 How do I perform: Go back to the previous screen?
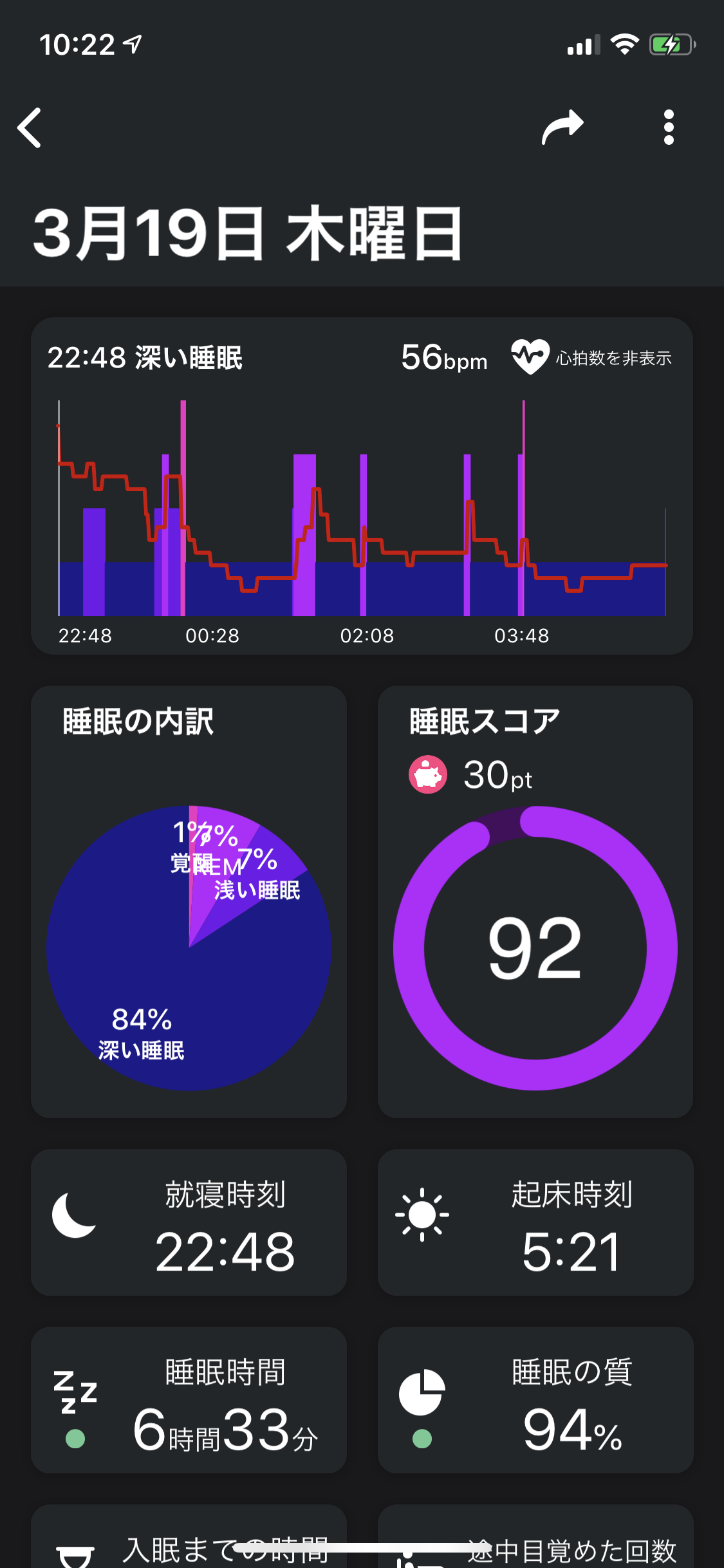(x=30, y=127)
